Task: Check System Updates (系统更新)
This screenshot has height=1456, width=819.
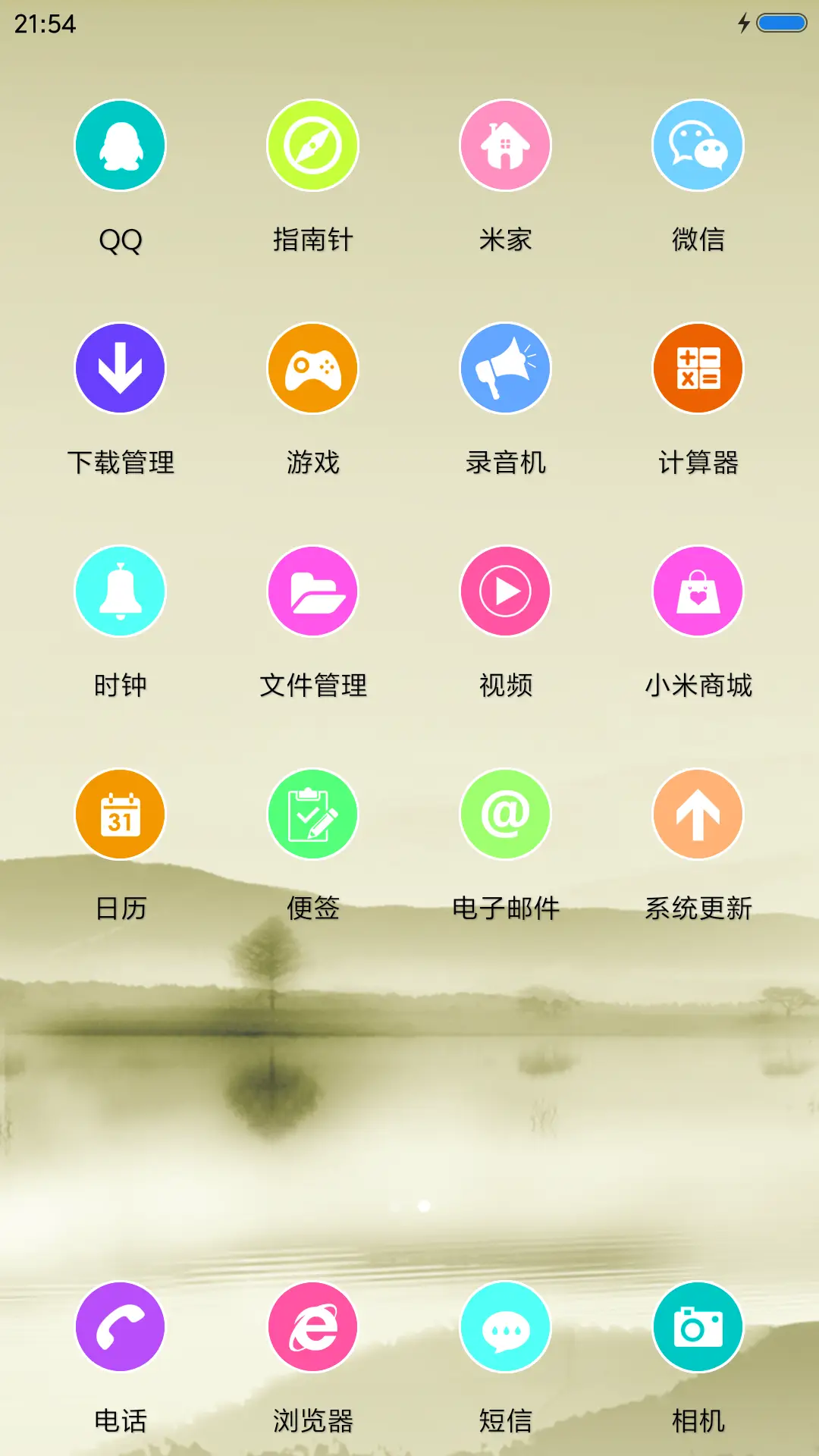Action: click(x=698, y=813)
